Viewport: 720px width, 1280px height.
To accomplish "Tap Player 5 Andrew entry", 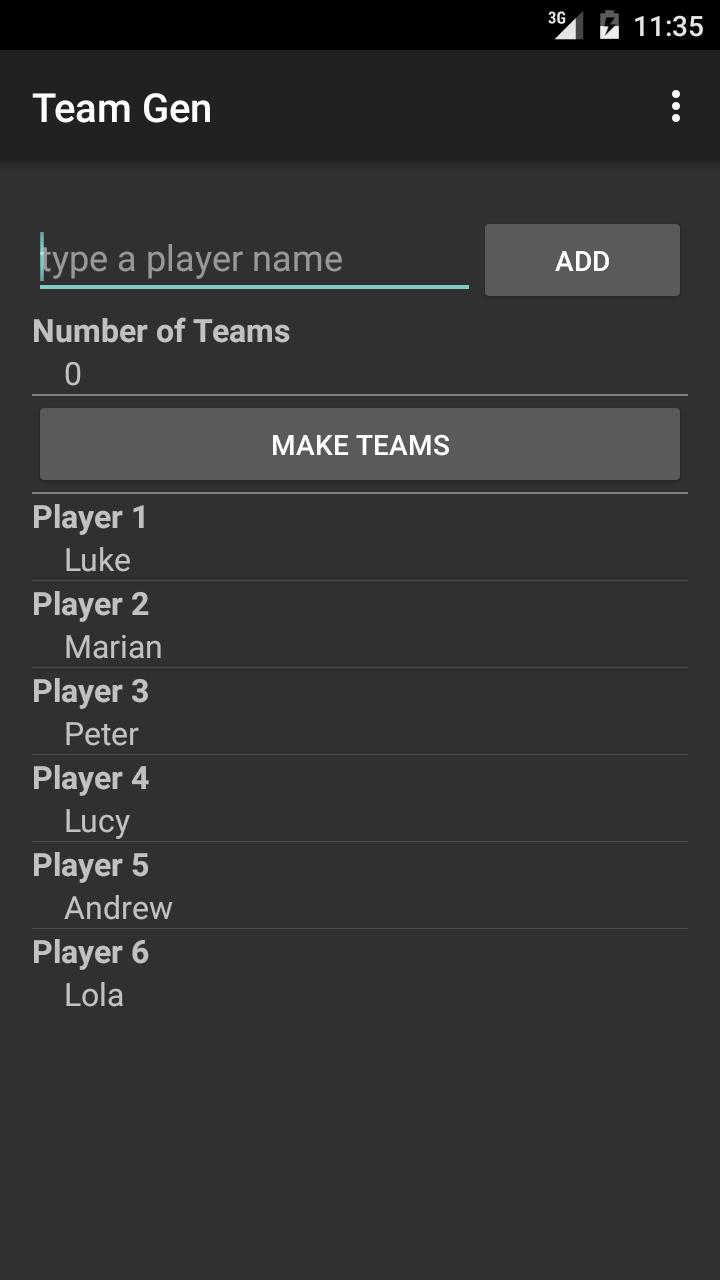I will (x=360, y=887).
